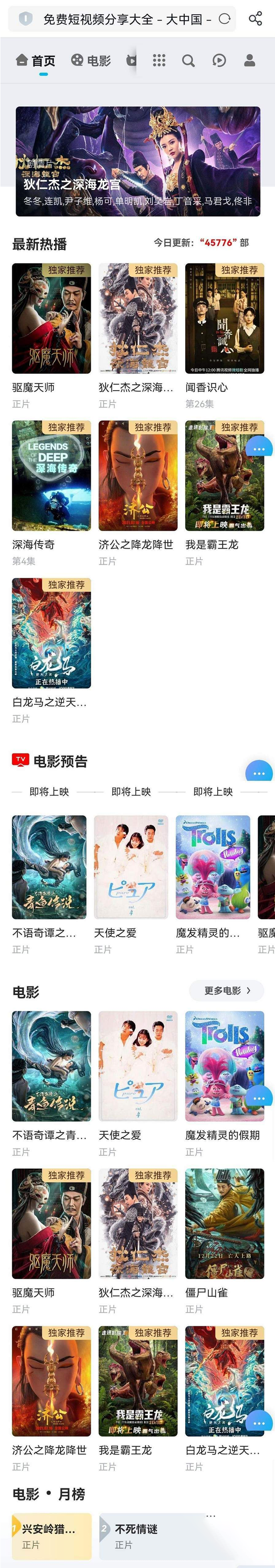Image resolution: width=275 pixels, height=1568 pixels.
Task: Open the search icon
Action: pos(188,60)
